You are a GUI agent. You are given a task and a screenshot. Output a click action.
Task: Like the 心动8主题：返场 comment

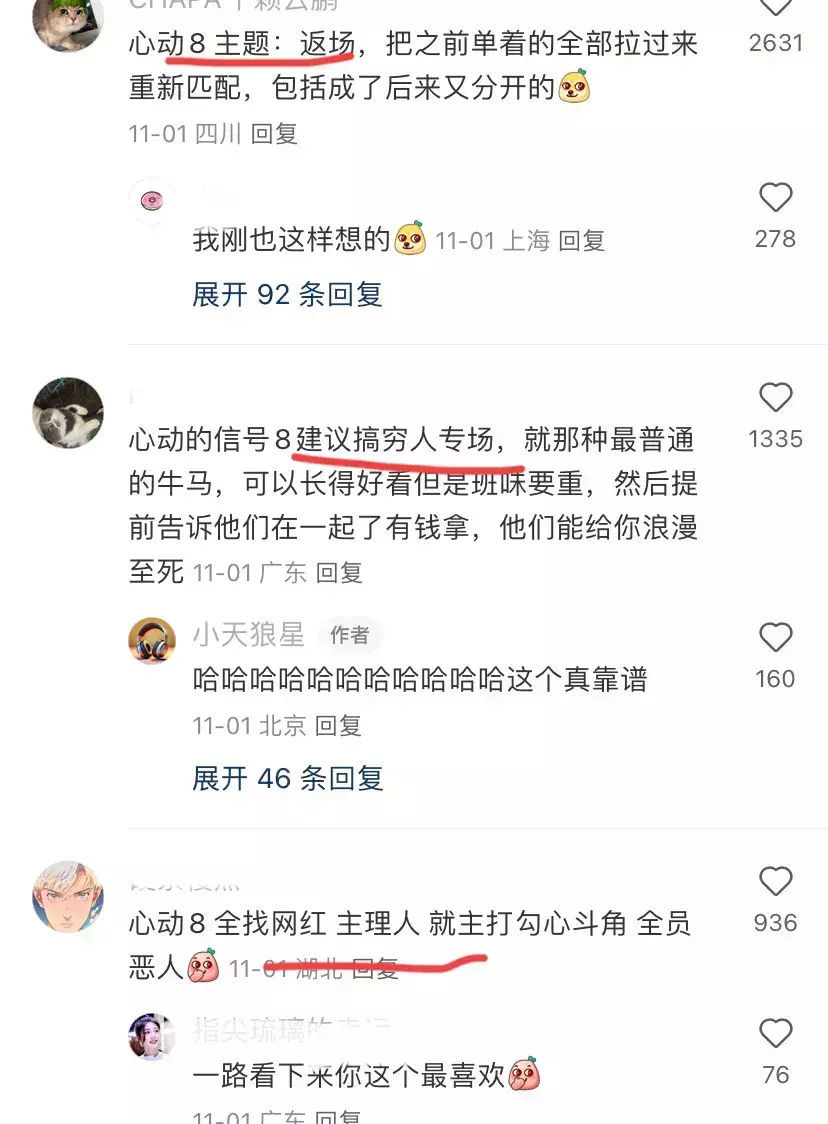(x=776, y=8)
